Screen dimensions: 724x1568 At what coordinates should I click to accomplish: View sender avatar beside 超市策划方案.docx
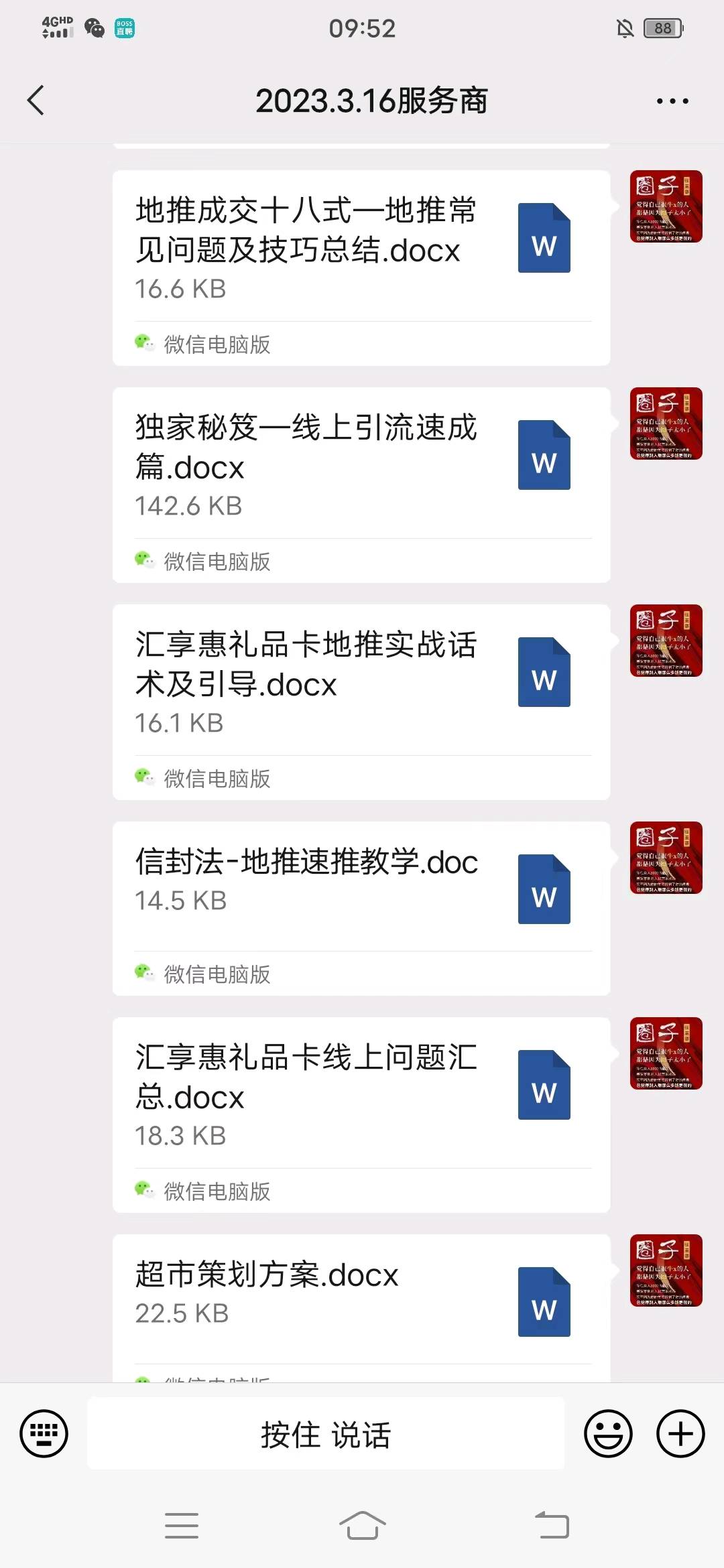(666, 1270)
